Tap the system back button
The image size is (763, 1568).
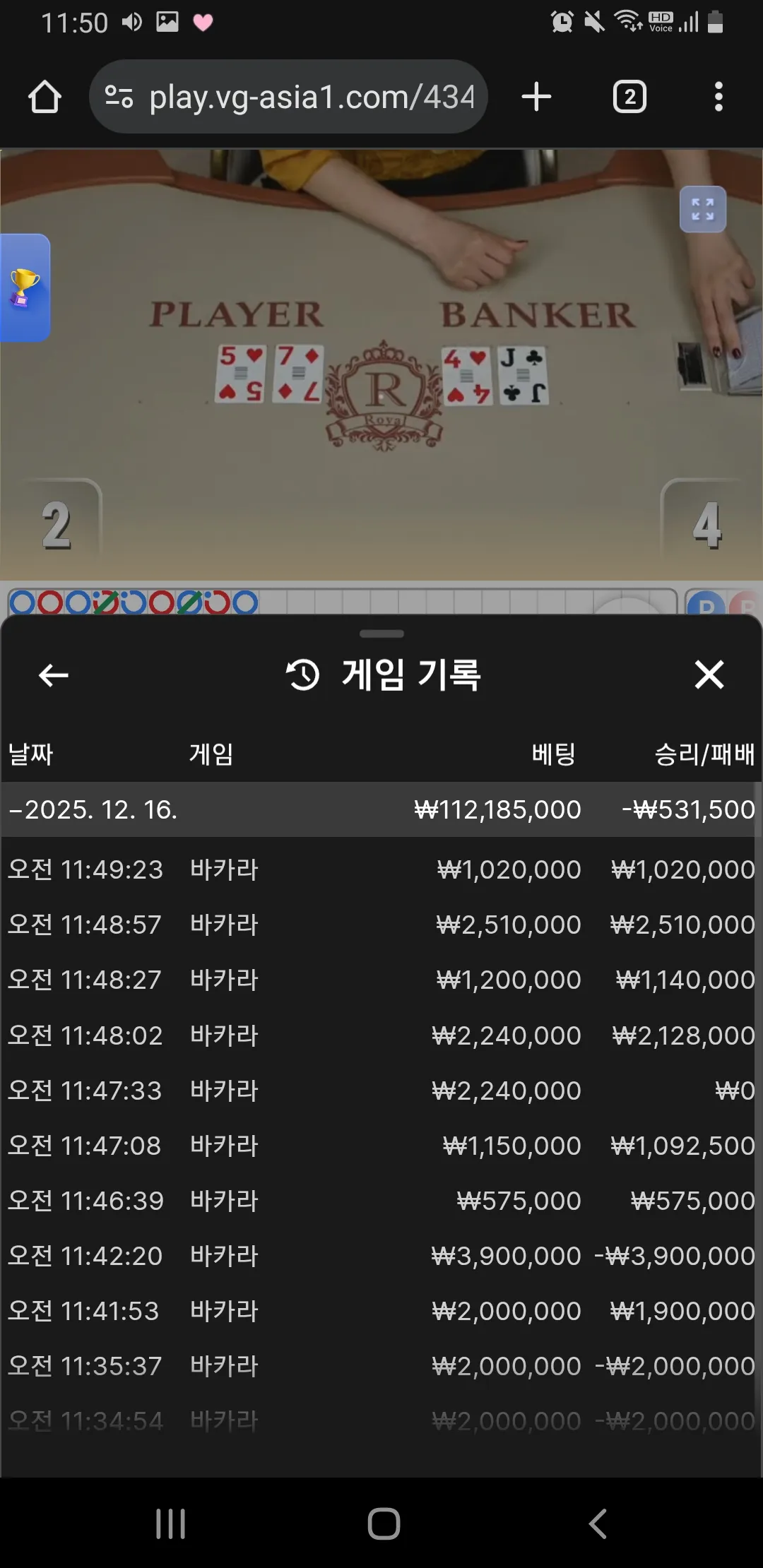coord(598,1524)
